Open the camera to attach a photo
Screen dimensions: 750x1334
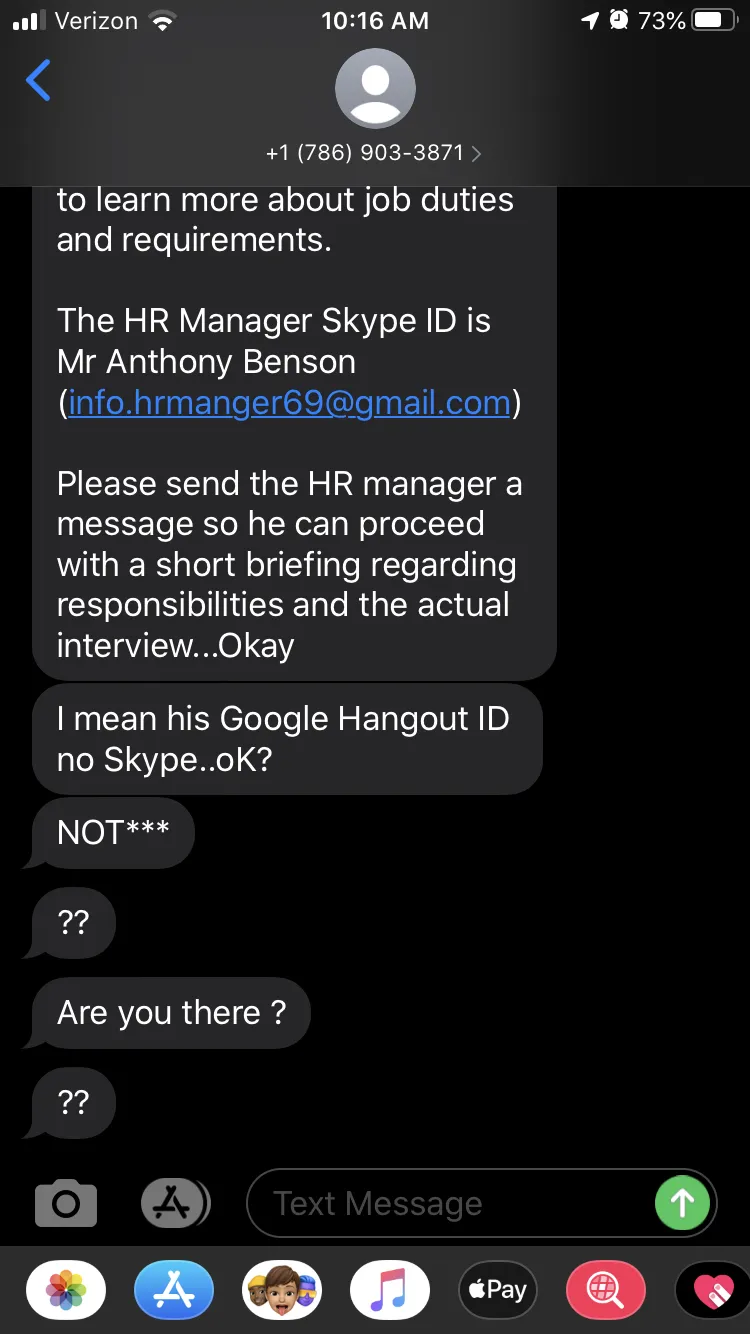coord(66,1203)
